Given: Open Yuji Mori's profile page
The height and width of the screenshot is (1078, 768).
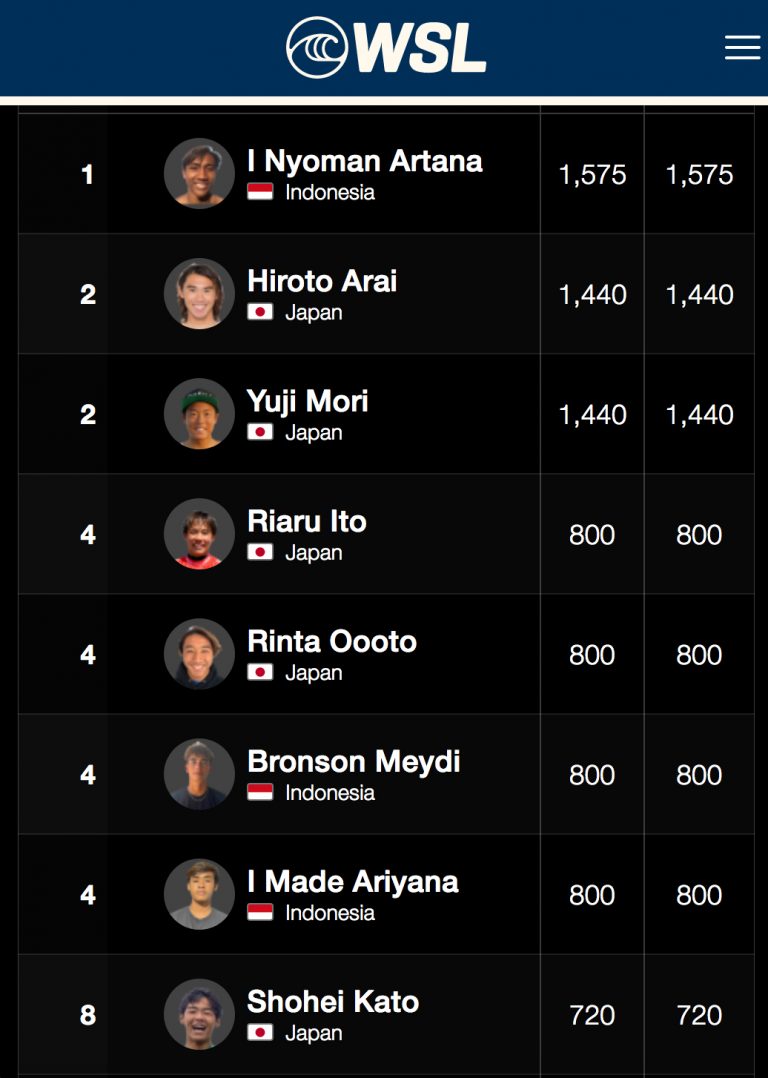Looking at the screenshot, I should [x=307, y=402].
